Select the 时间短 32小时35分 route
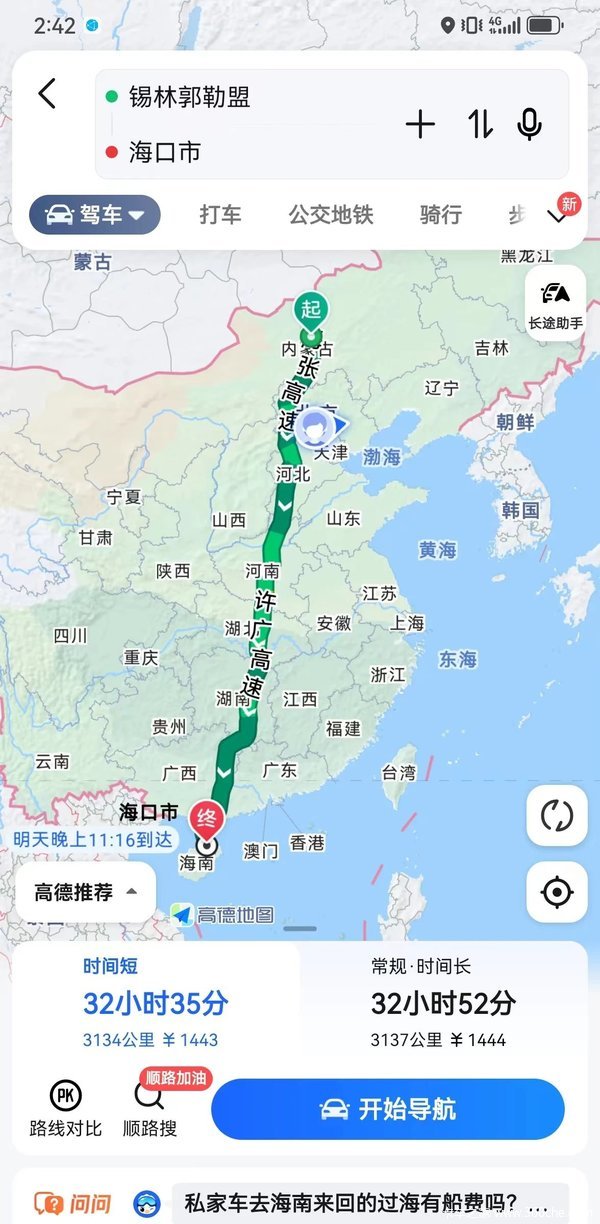 click(155, 1002)
